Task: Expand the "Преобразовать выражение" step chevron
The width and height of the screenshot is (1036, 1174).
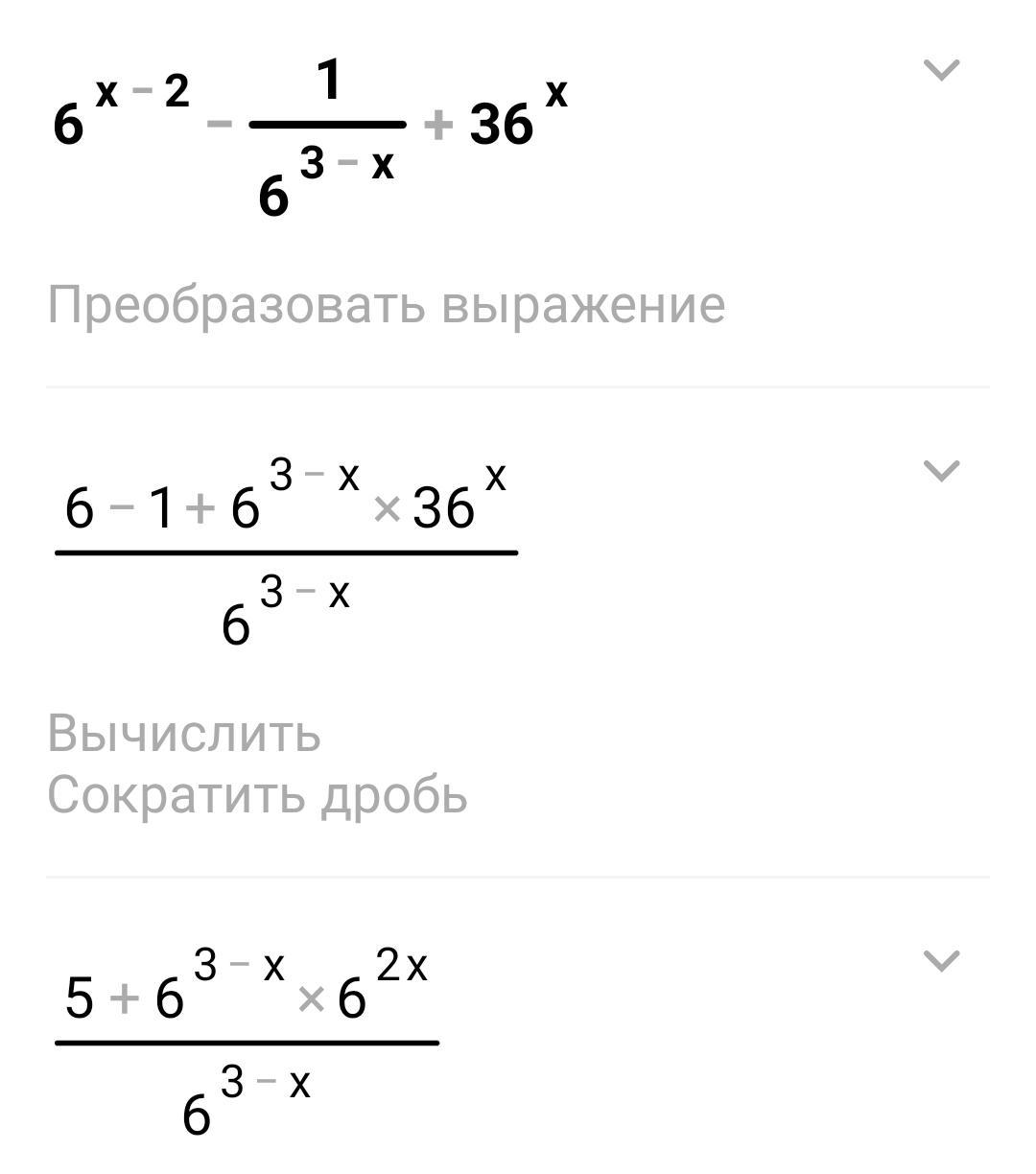Action: 940,70
